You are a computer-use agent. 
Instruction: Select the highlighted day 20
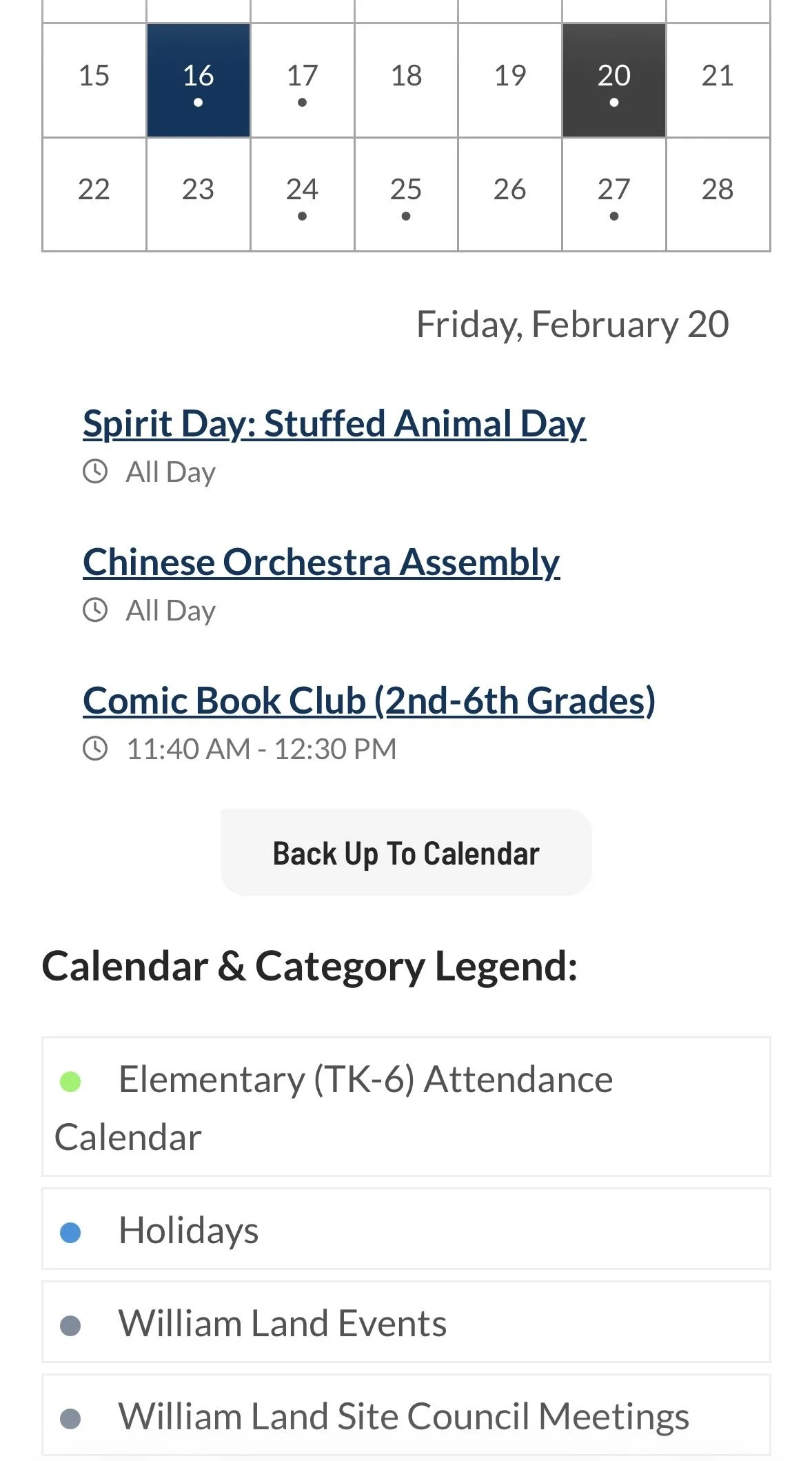[613, 81]
